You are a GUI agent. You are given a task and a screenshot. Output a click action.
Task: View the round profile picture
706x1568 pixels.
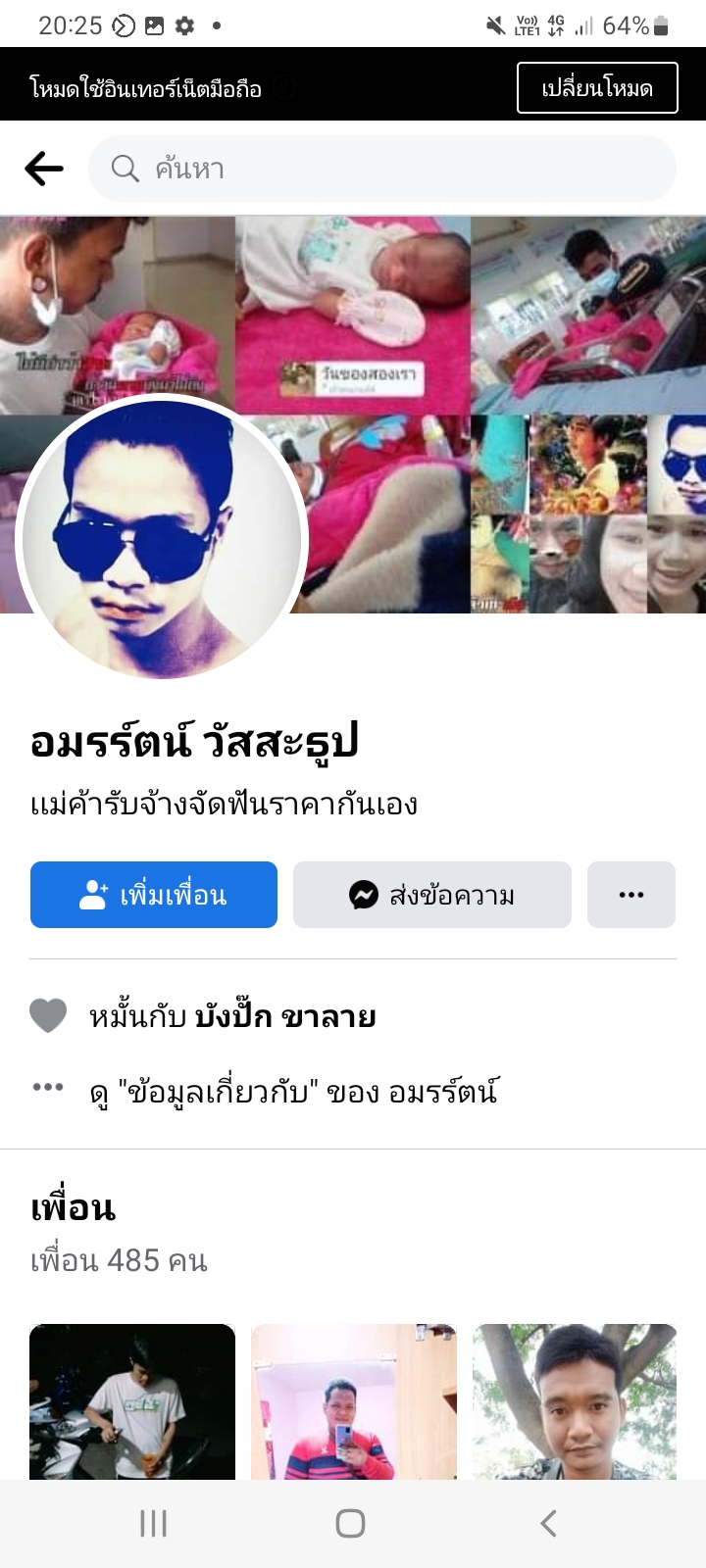(x=162, y=539)
